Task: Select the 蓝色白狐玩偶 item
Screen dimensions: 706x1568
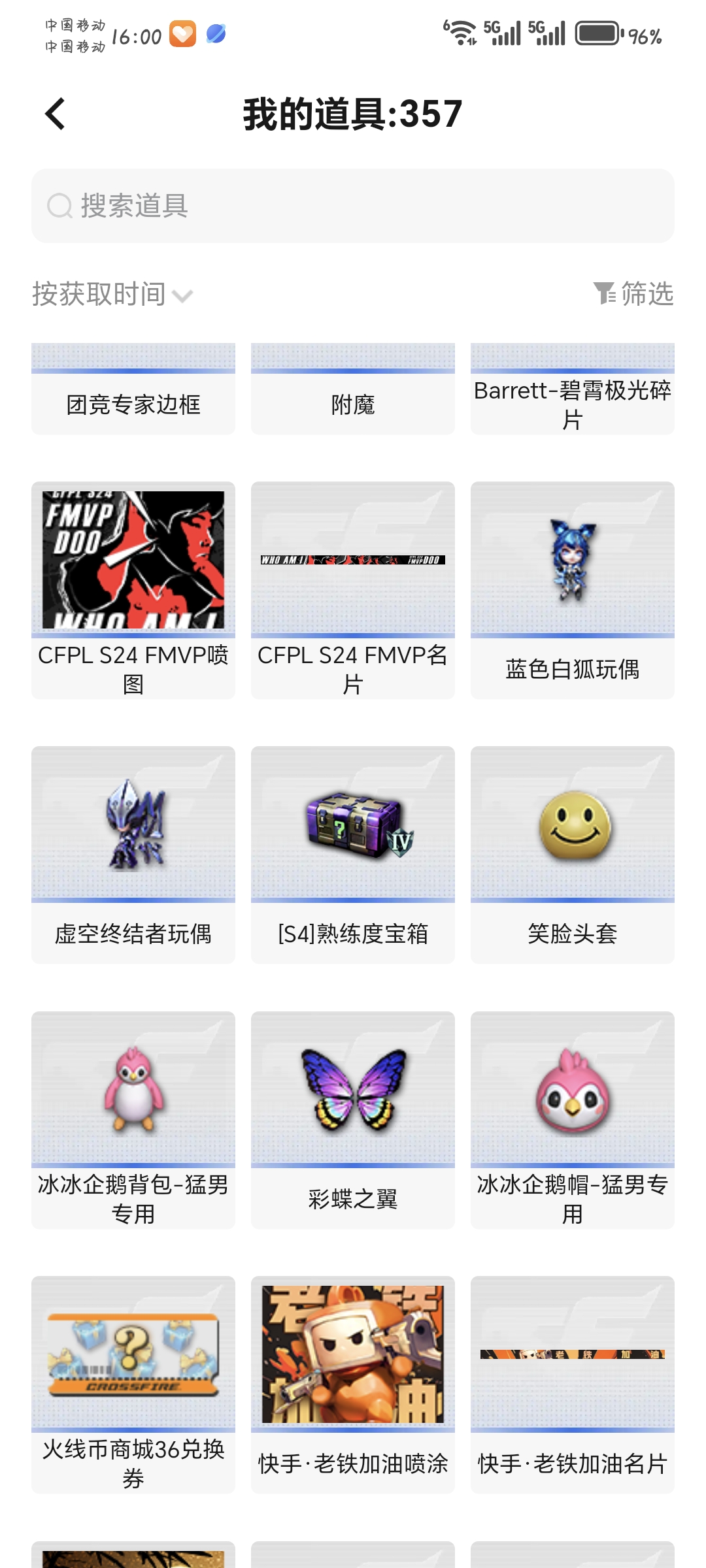Action: 573,590
